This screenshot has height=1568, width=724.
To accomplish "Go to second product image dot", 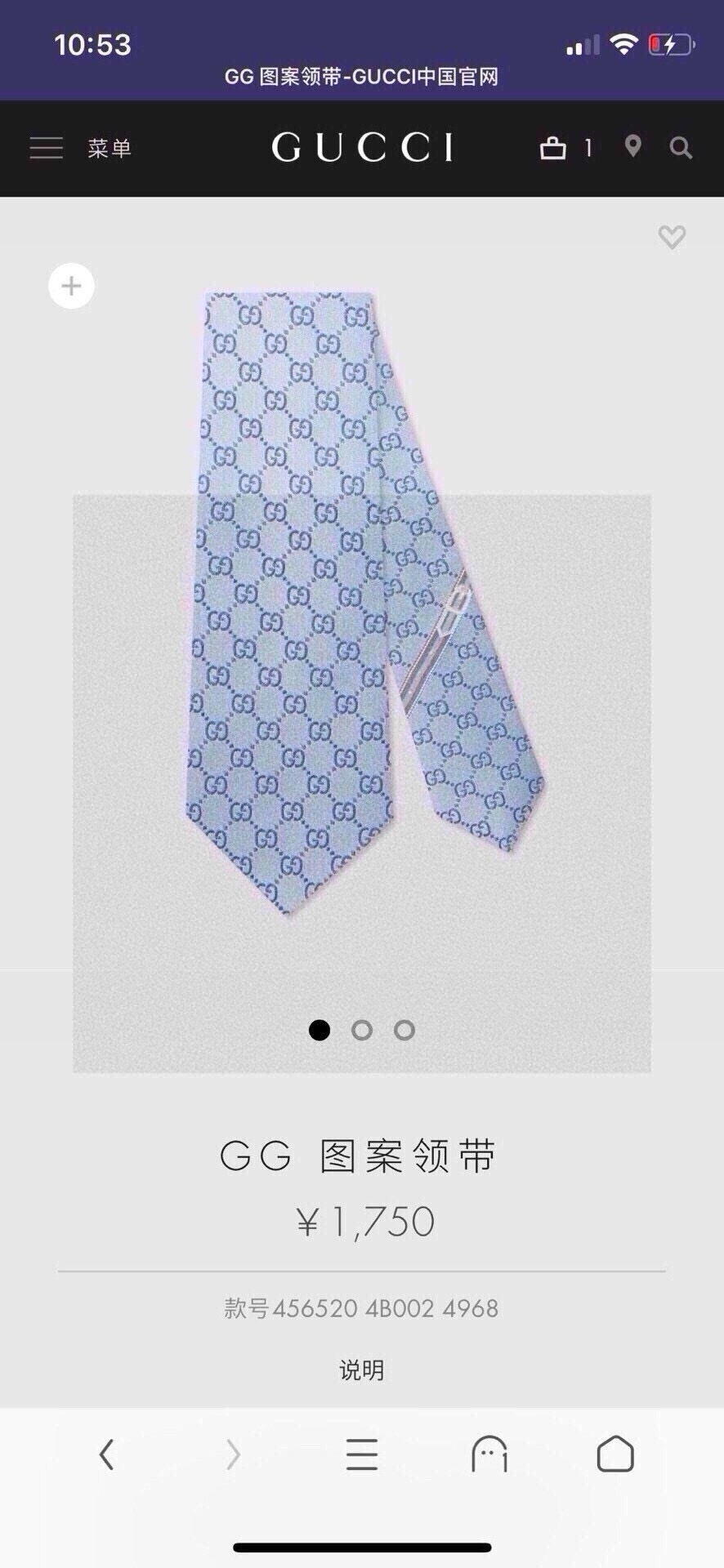I will 362,1031.
